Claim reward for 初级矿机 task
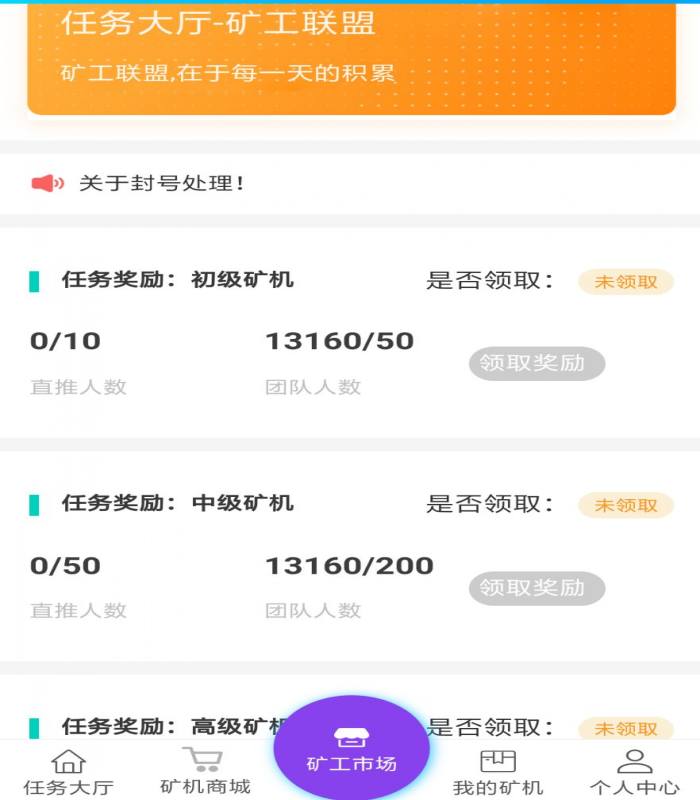This screenshot has width=700, height=800. 537,363
